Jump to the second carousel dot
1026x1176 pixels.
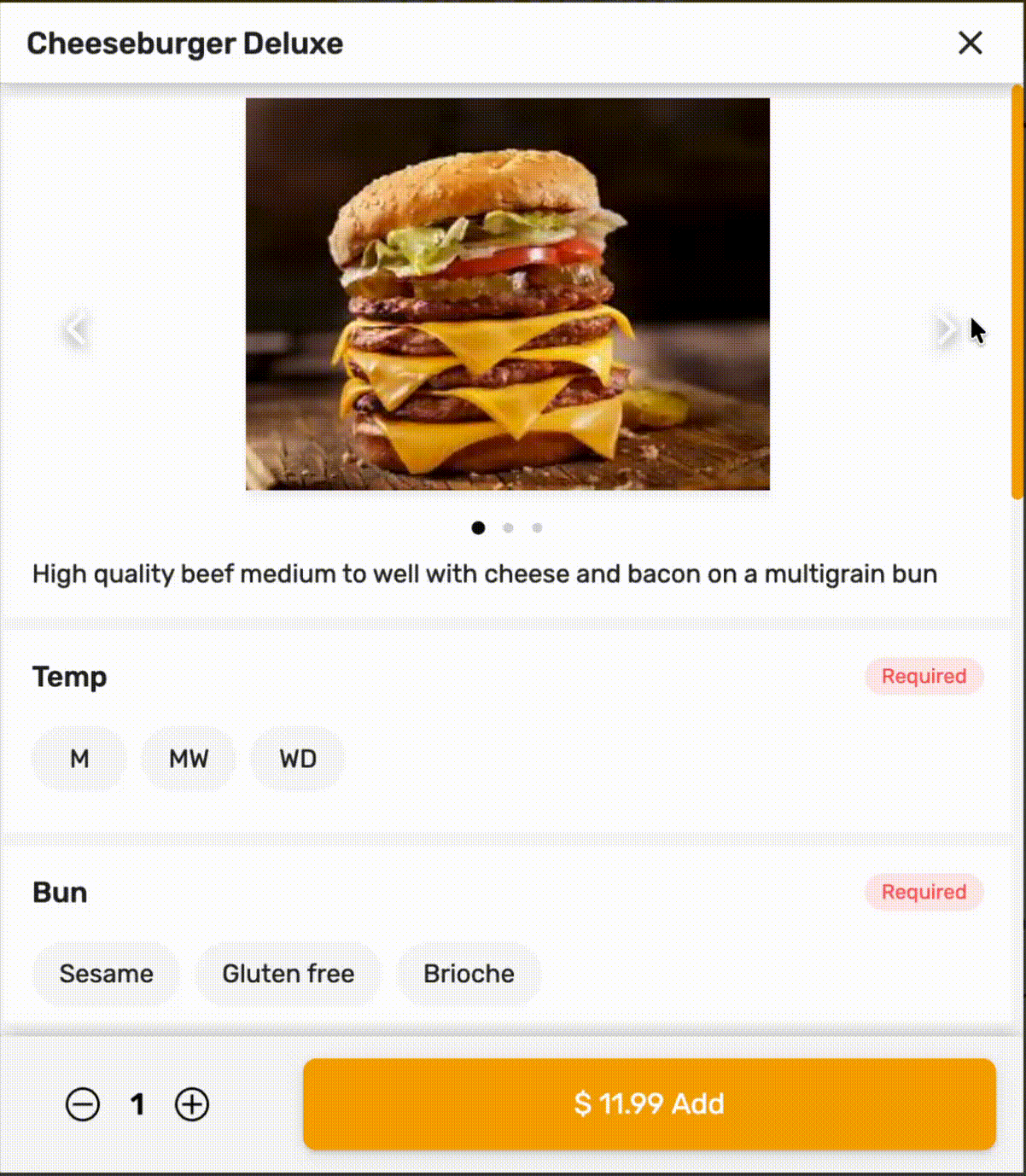508,527
